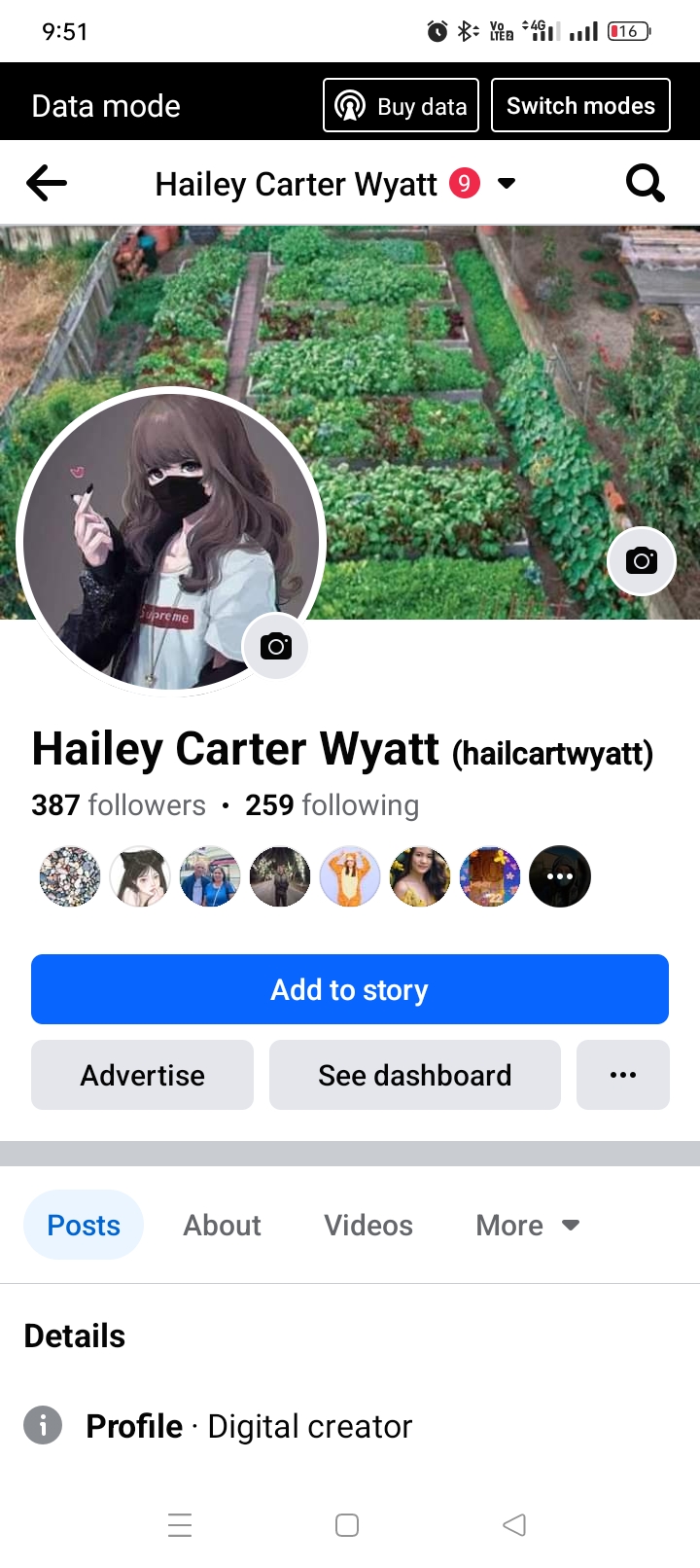Open the 259 following list
700x1568 pixels.
point(332,805)
